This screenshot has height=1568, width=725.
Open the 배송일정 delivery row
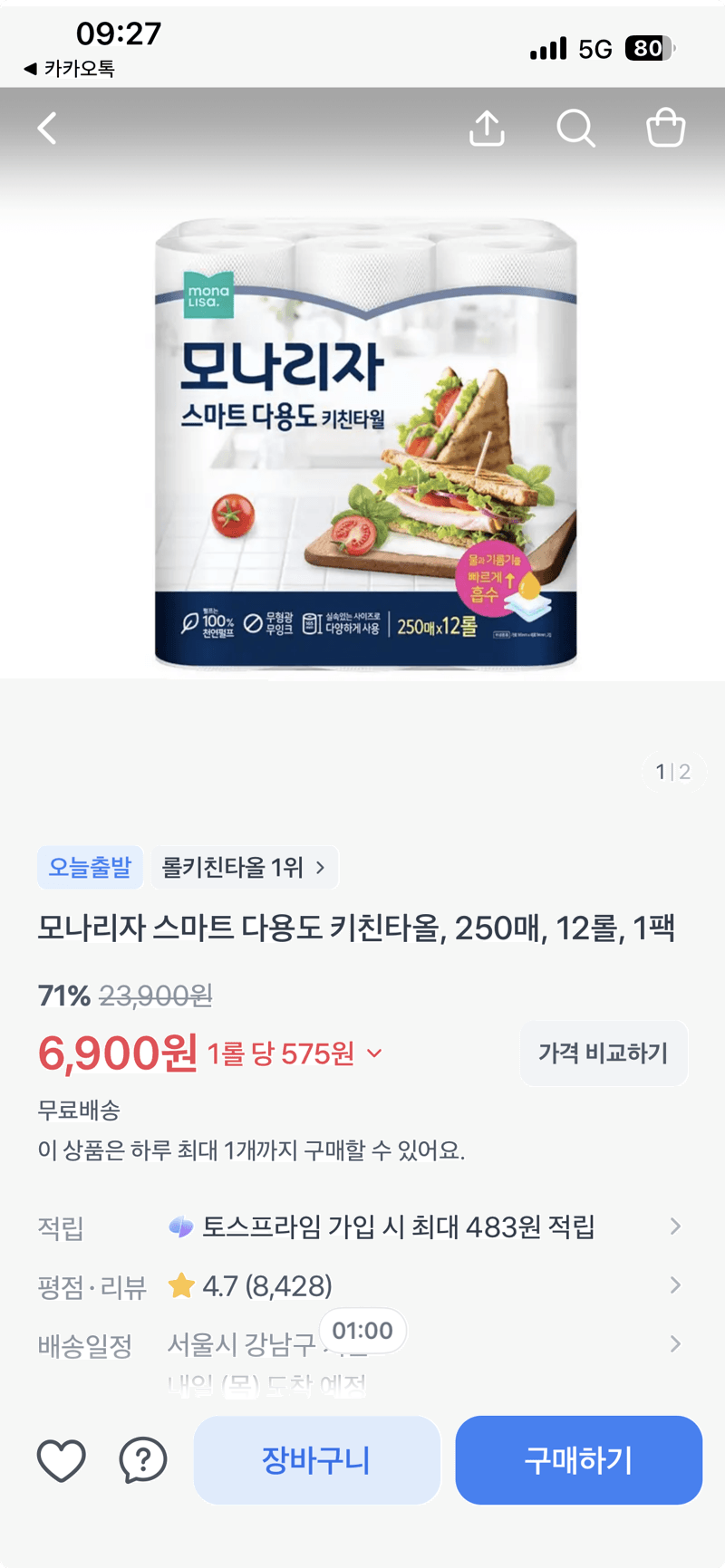362,1345
